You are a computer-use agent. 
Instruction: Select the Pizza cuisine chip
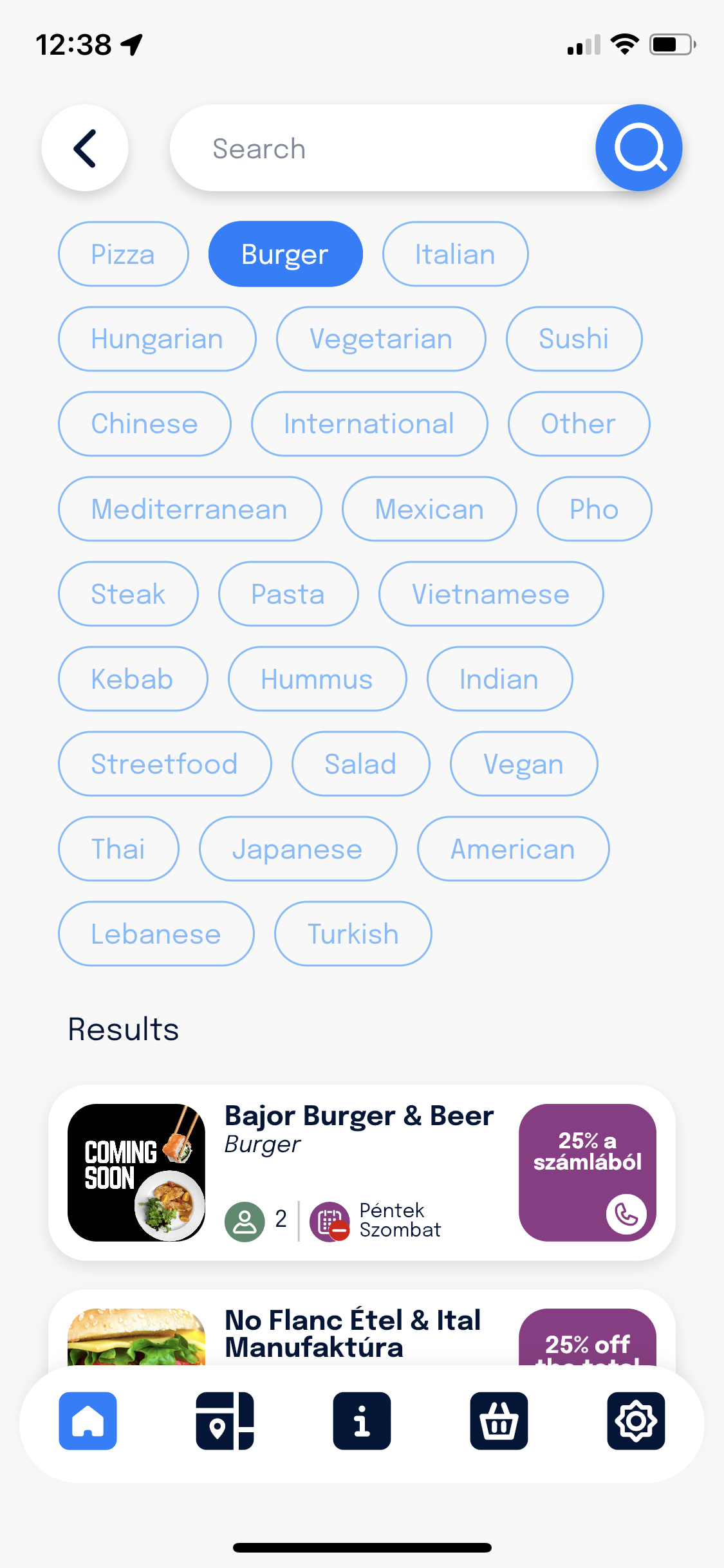pyautogui.click(x=123, y=254)
